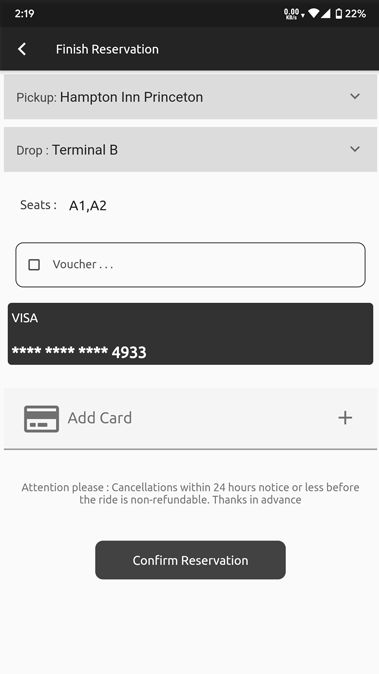This screenshot has height=674, width=379.
Task: Tap Add Card to add a payment method
Action: [x=190, y=418]
